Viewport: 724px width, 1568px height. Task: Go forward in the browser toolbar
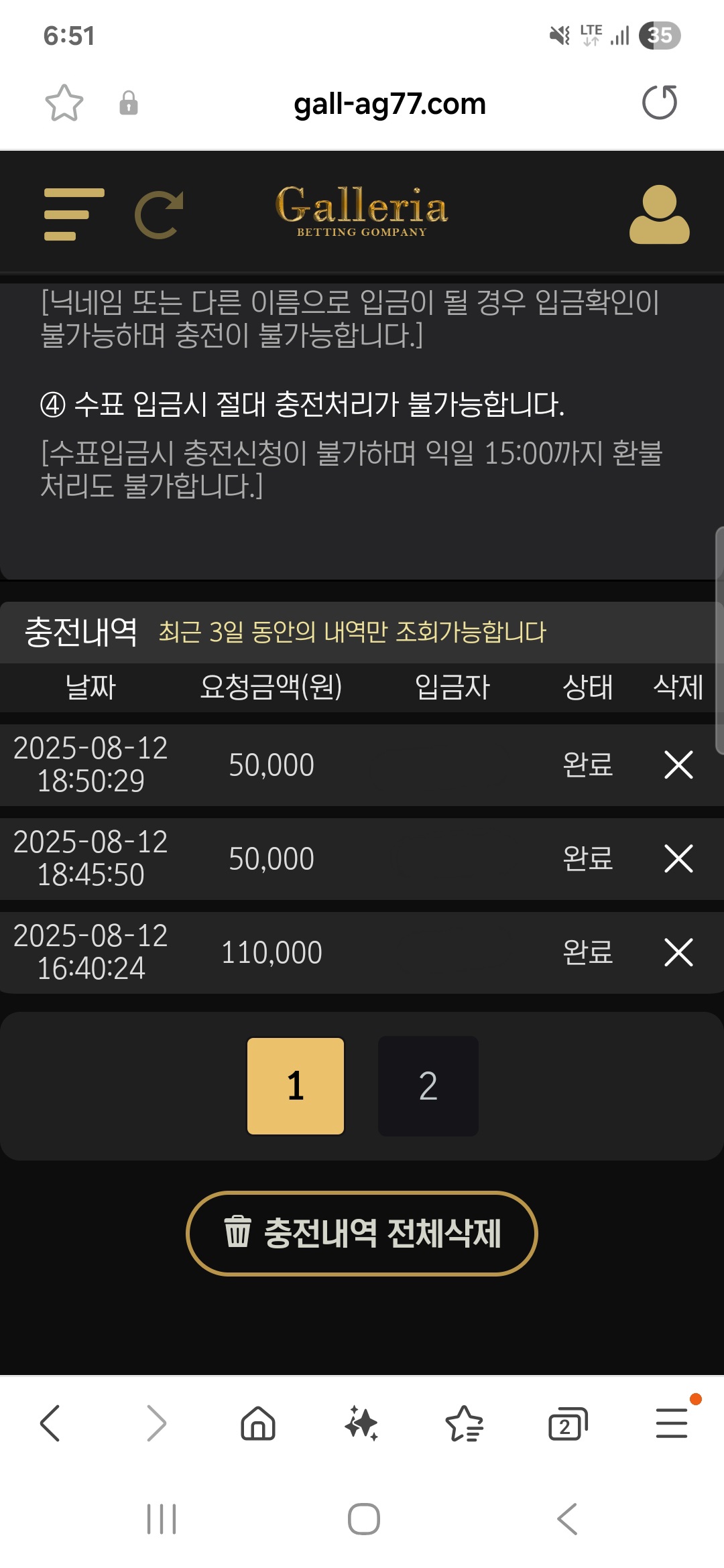pyautogui.click(x=156, y=1423)
